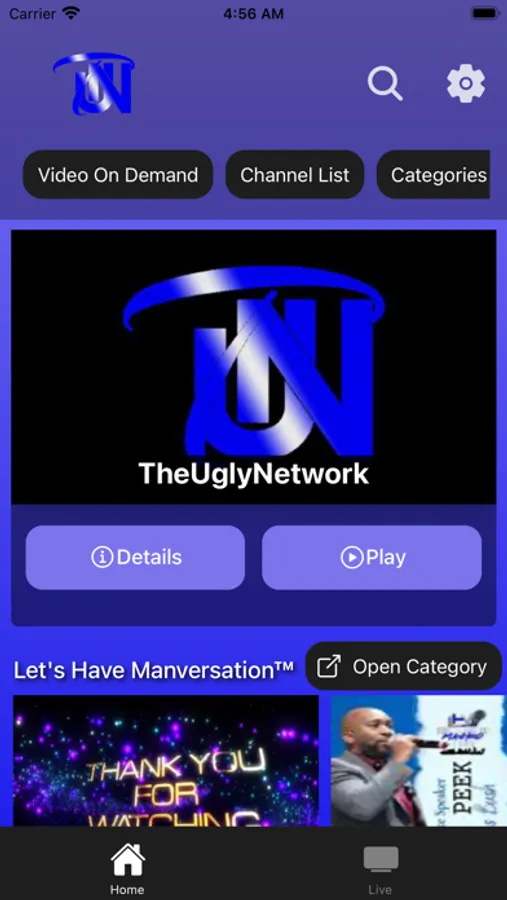Play TheUglyNetwork channel
Image resolution: width=507 pixels, height=900 pixels.
(371, 557)
